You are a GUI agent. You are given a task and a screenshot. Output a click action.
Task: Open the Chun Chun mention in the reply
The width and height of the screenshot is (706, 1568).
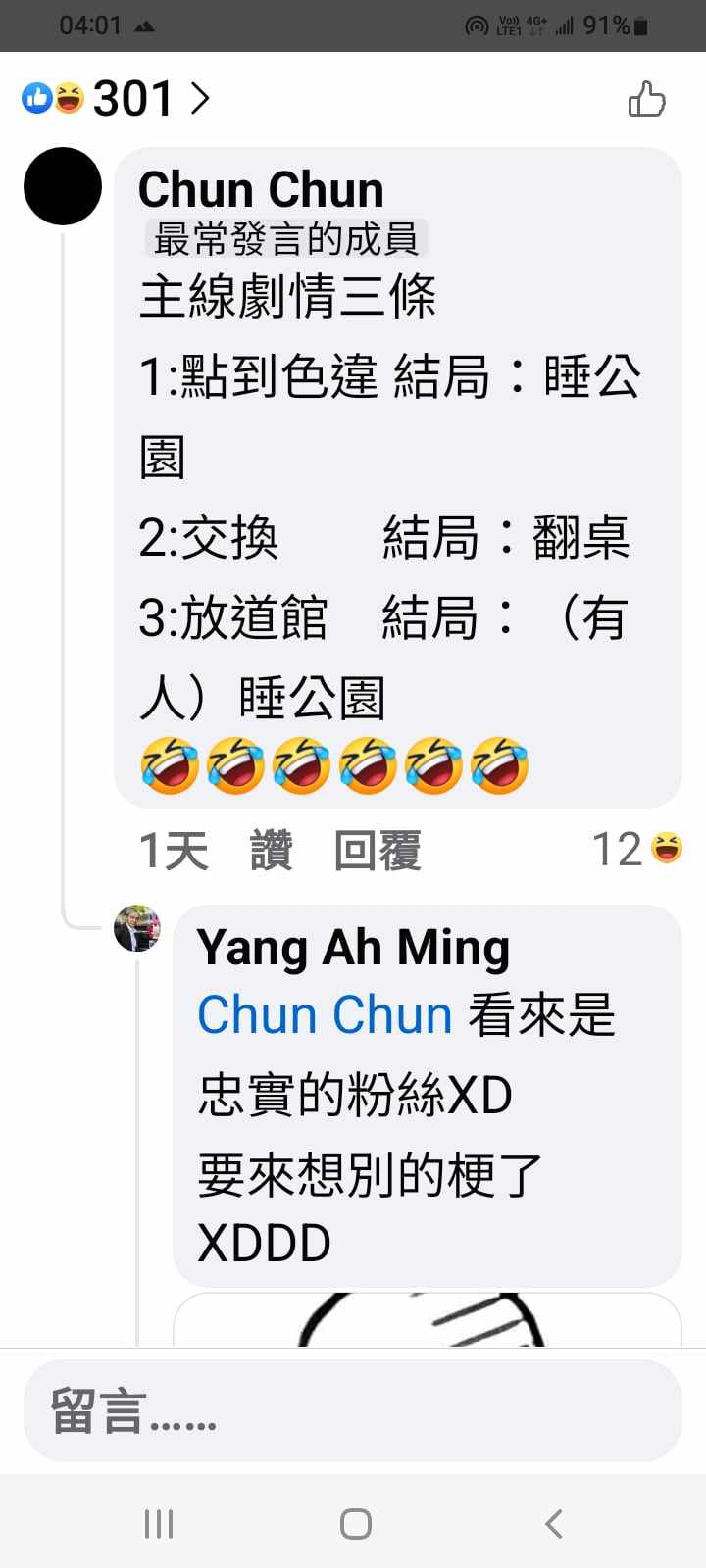[325, 1014]
